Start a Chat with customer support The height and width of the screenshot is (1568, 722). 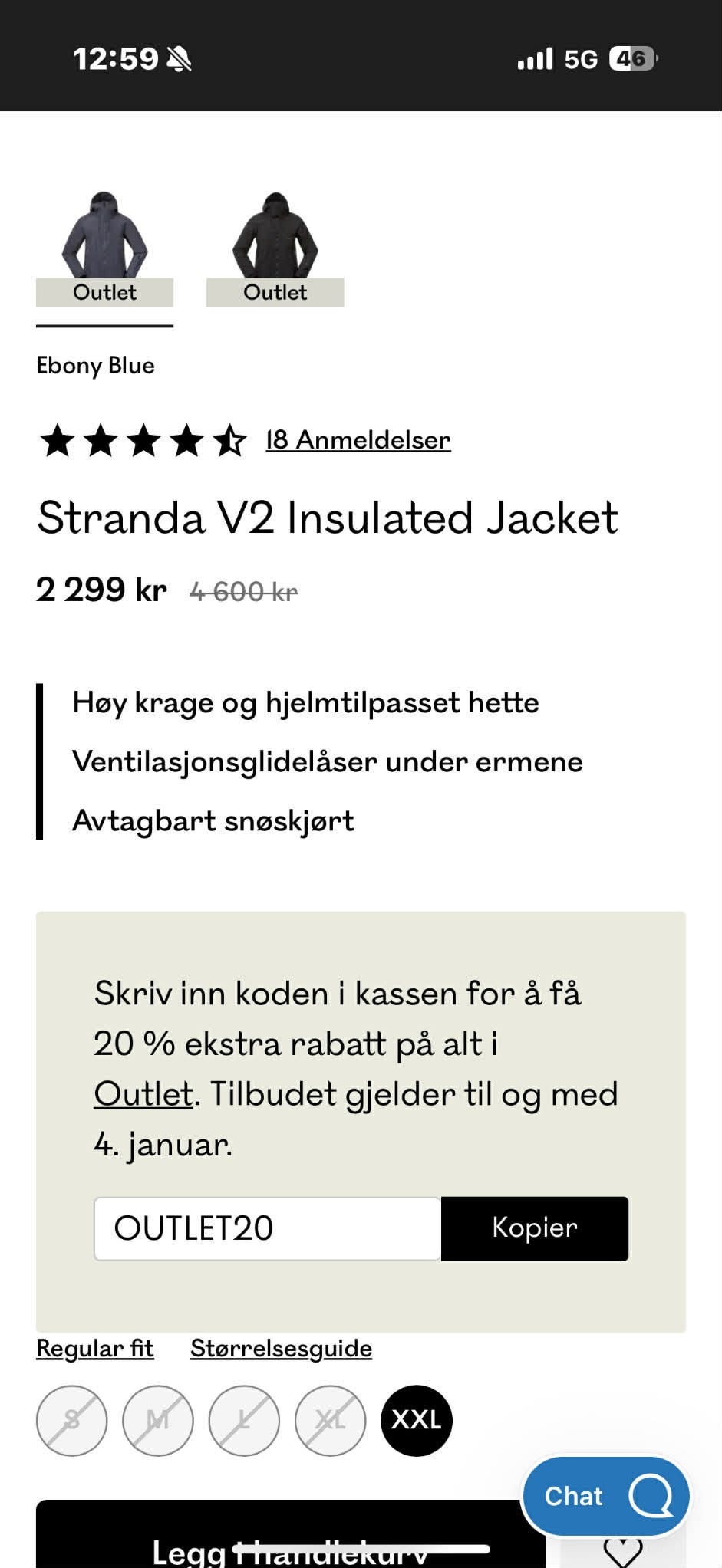605,1496
